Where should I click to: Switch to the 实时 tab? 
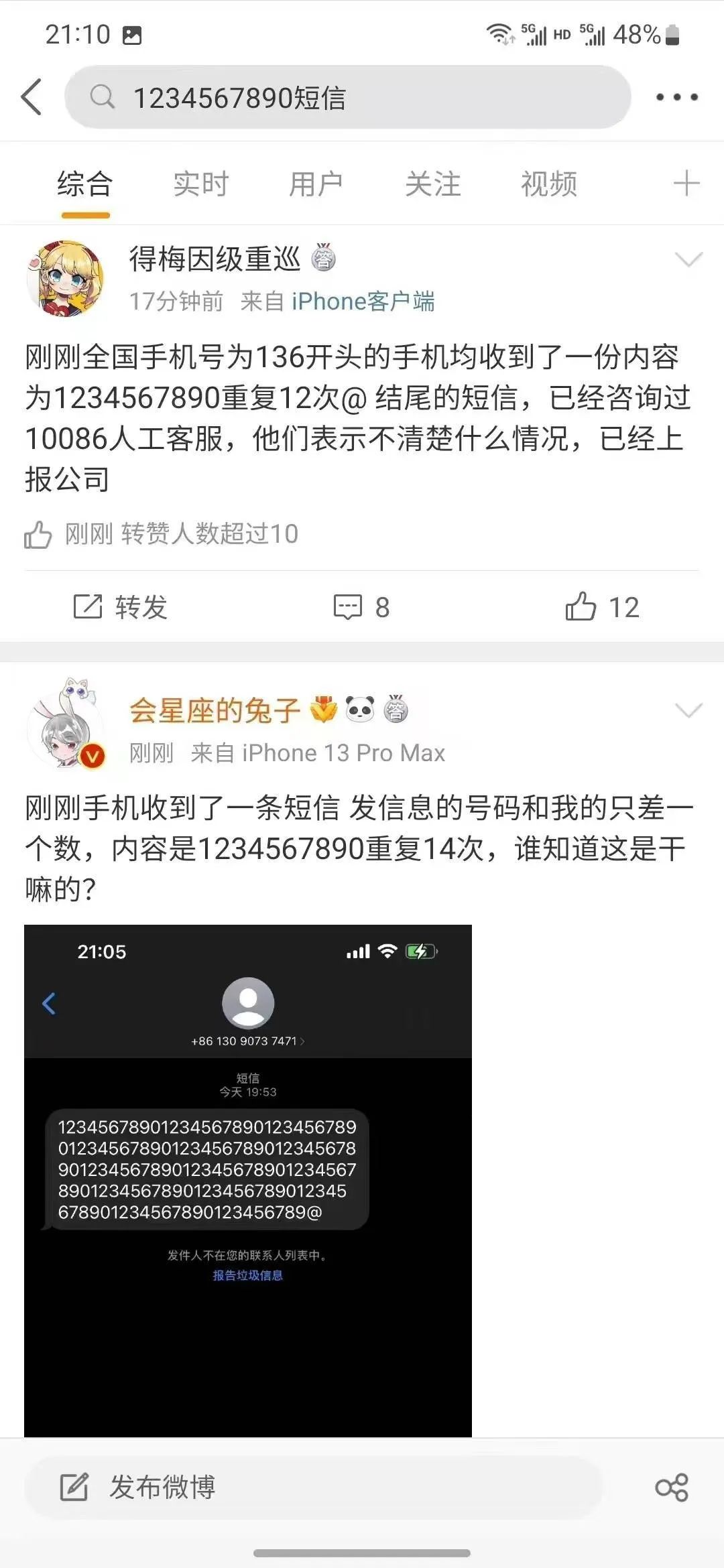[200, 184]
